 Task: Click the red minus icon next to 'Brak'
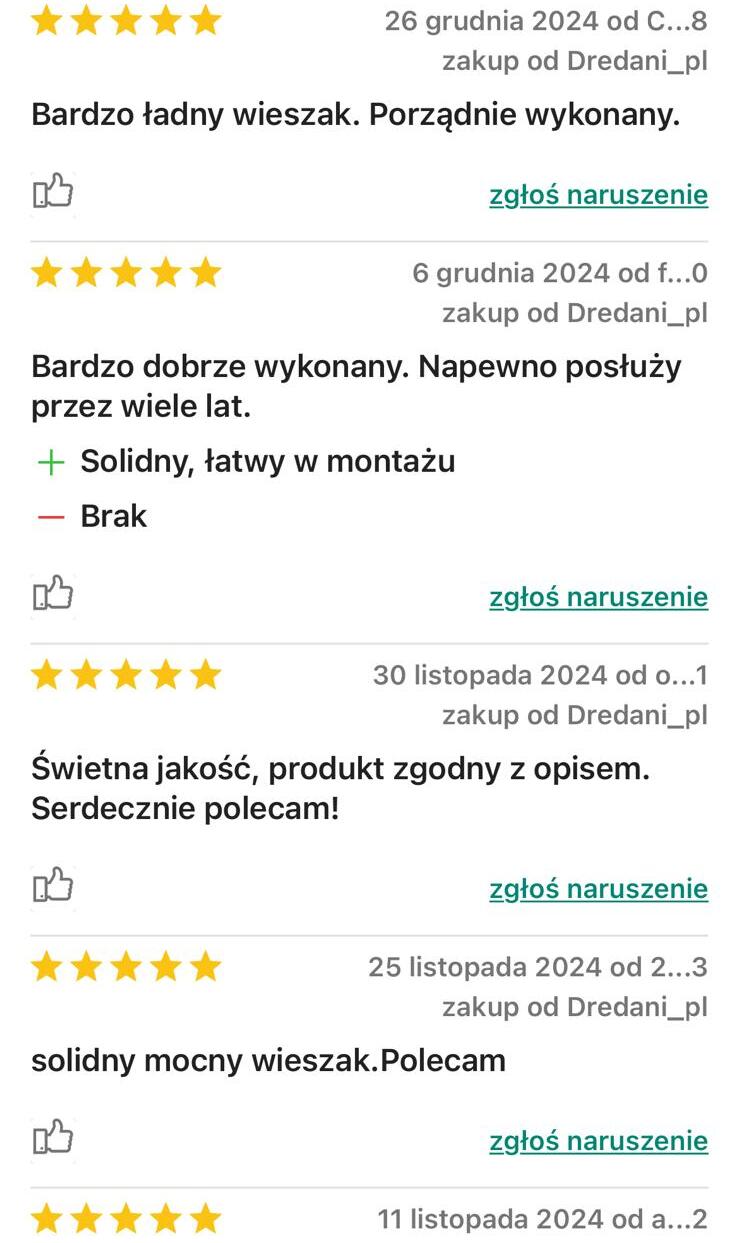pyautogui.click(x=48, y=515)
